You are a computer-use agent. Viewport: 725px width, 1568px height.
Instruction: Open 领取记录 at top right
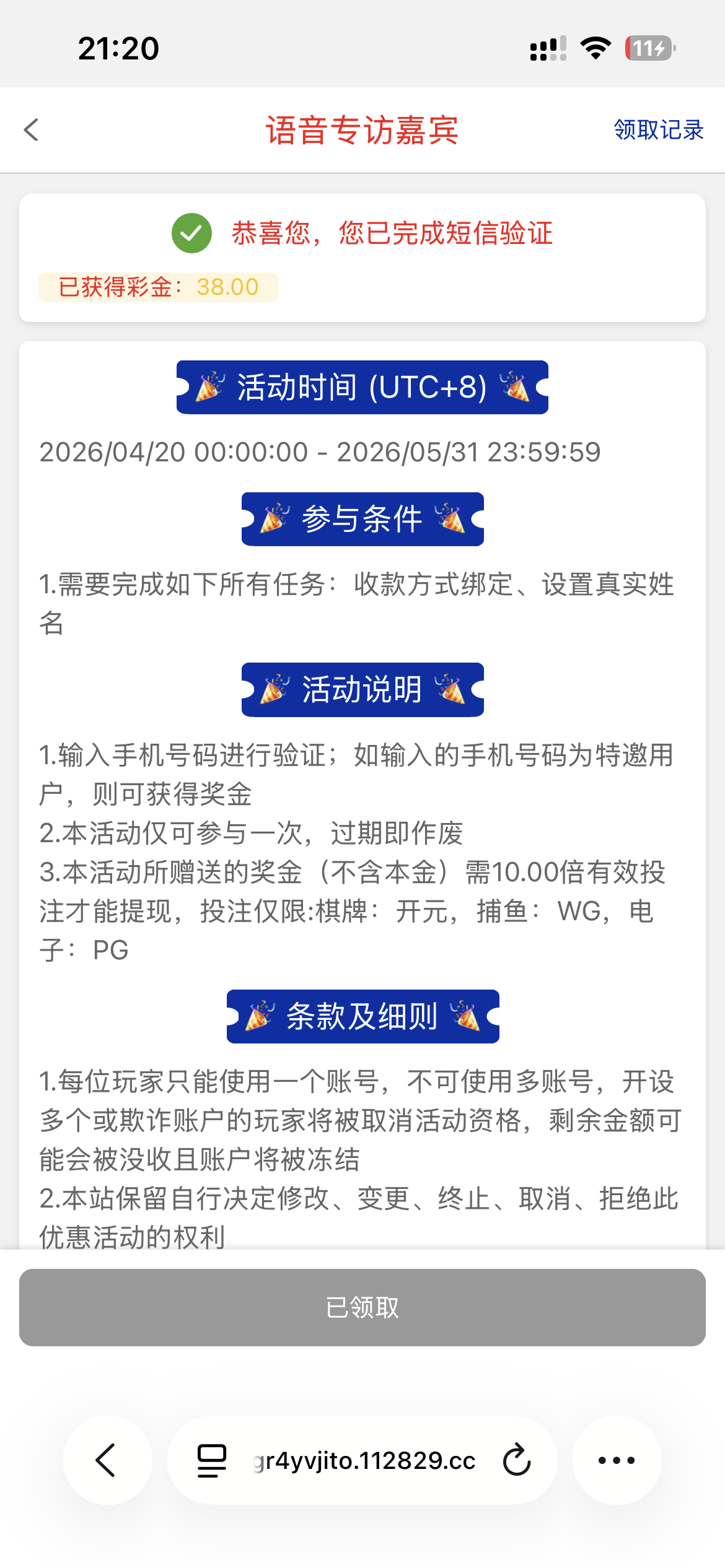[658, 131]
